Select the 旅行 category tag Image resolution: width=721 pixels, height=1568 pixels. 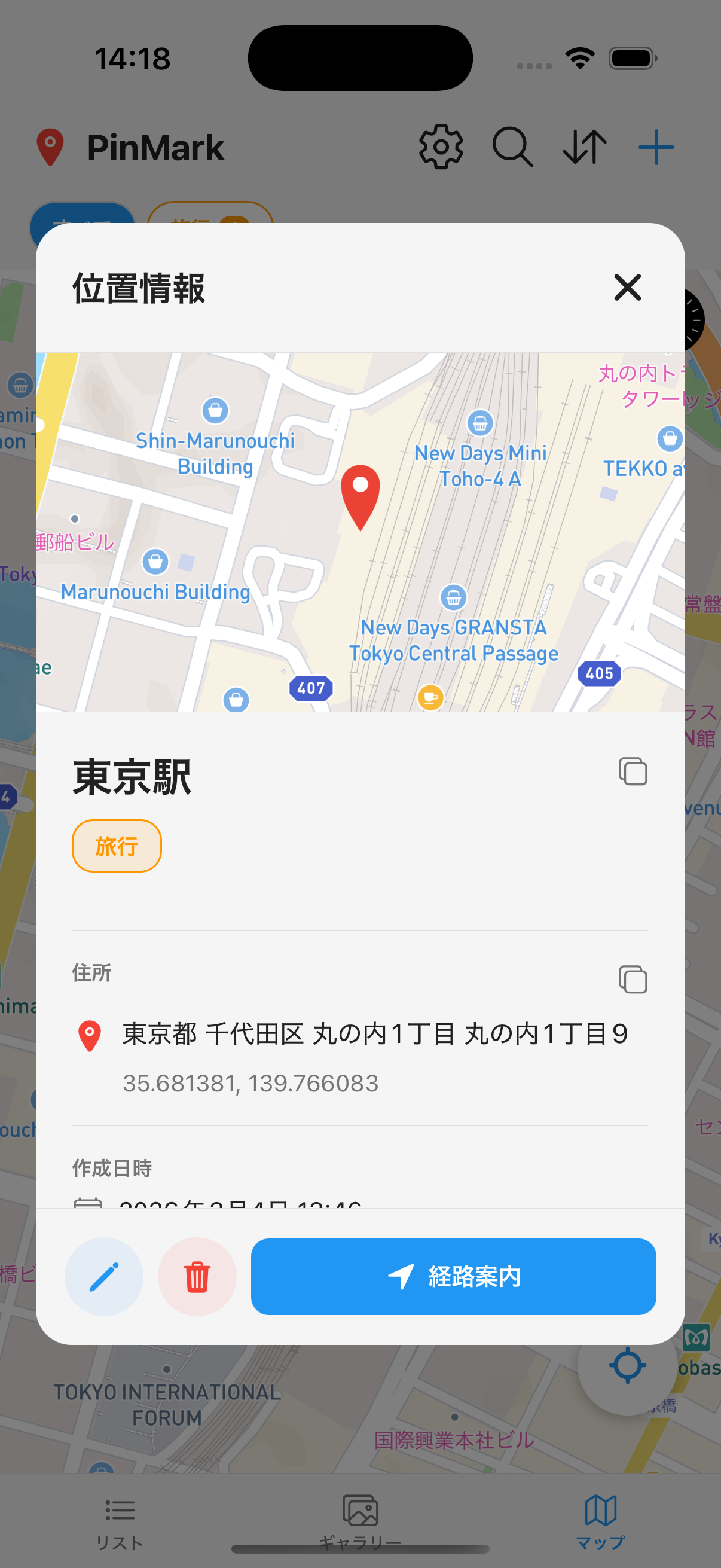(116, 846)
